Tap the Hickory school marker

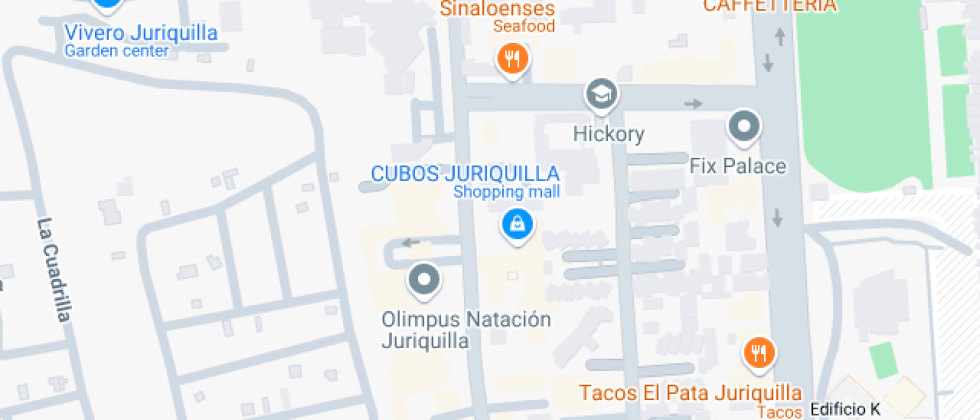pos(601,95)
